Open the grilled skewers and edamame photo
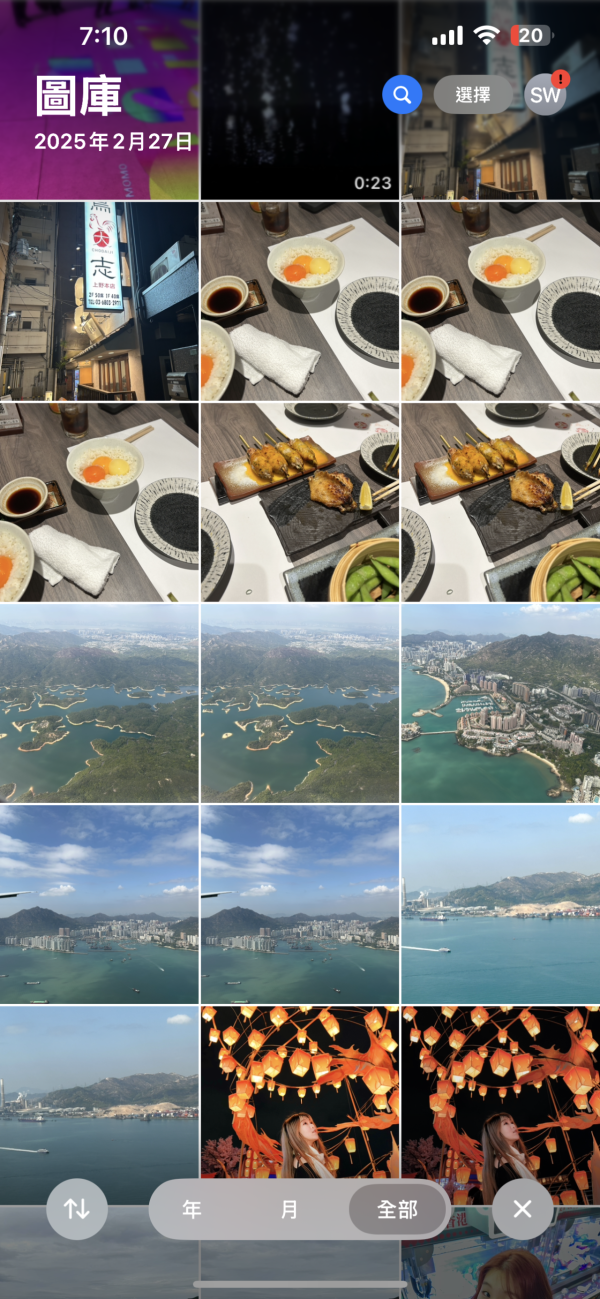Image resolution: width=600 pixels, height=1299 pixels. [300, 501]
